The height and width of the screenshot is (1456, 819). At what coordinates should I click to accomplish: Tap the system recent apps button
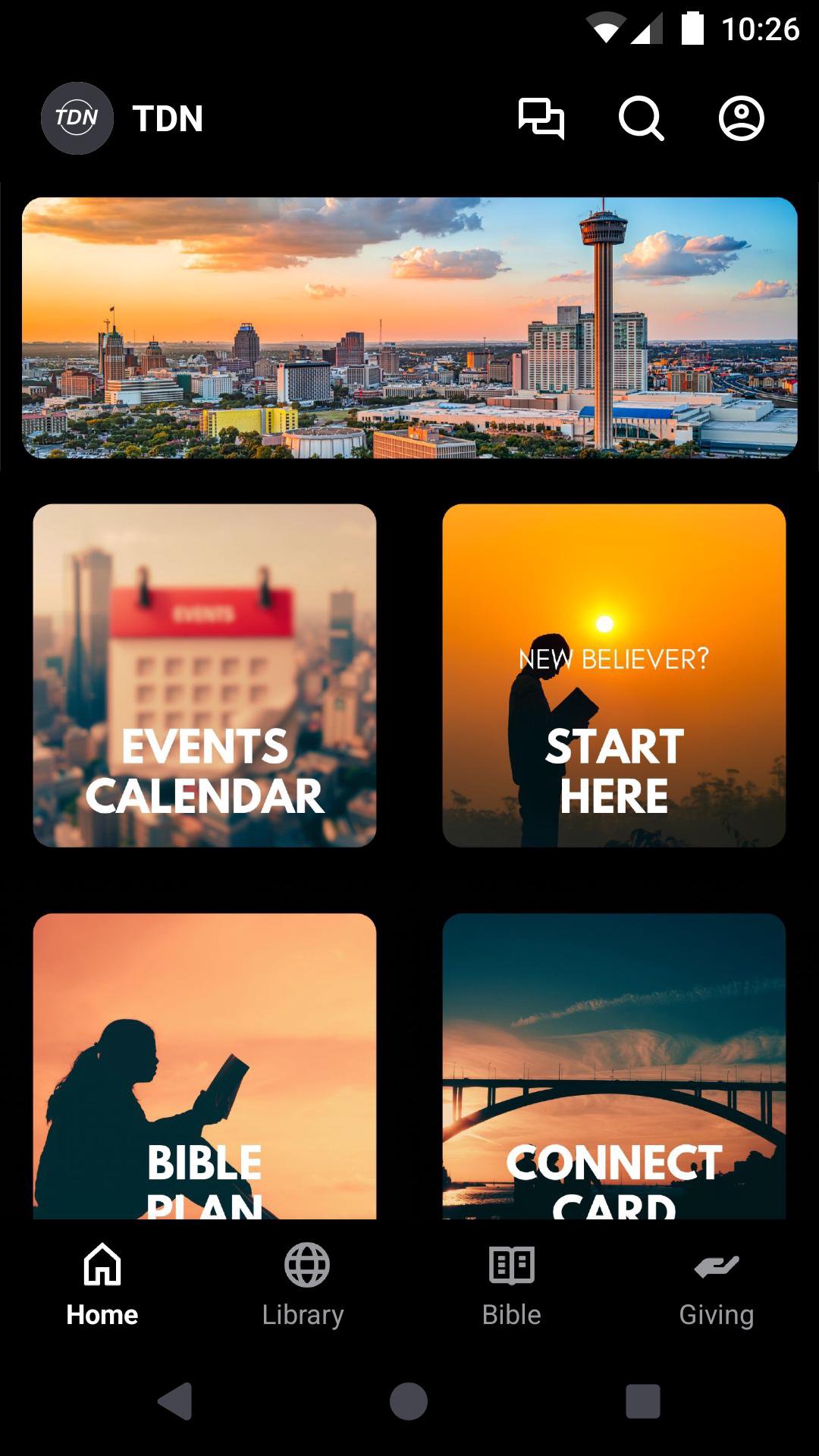coord(642,1401)
